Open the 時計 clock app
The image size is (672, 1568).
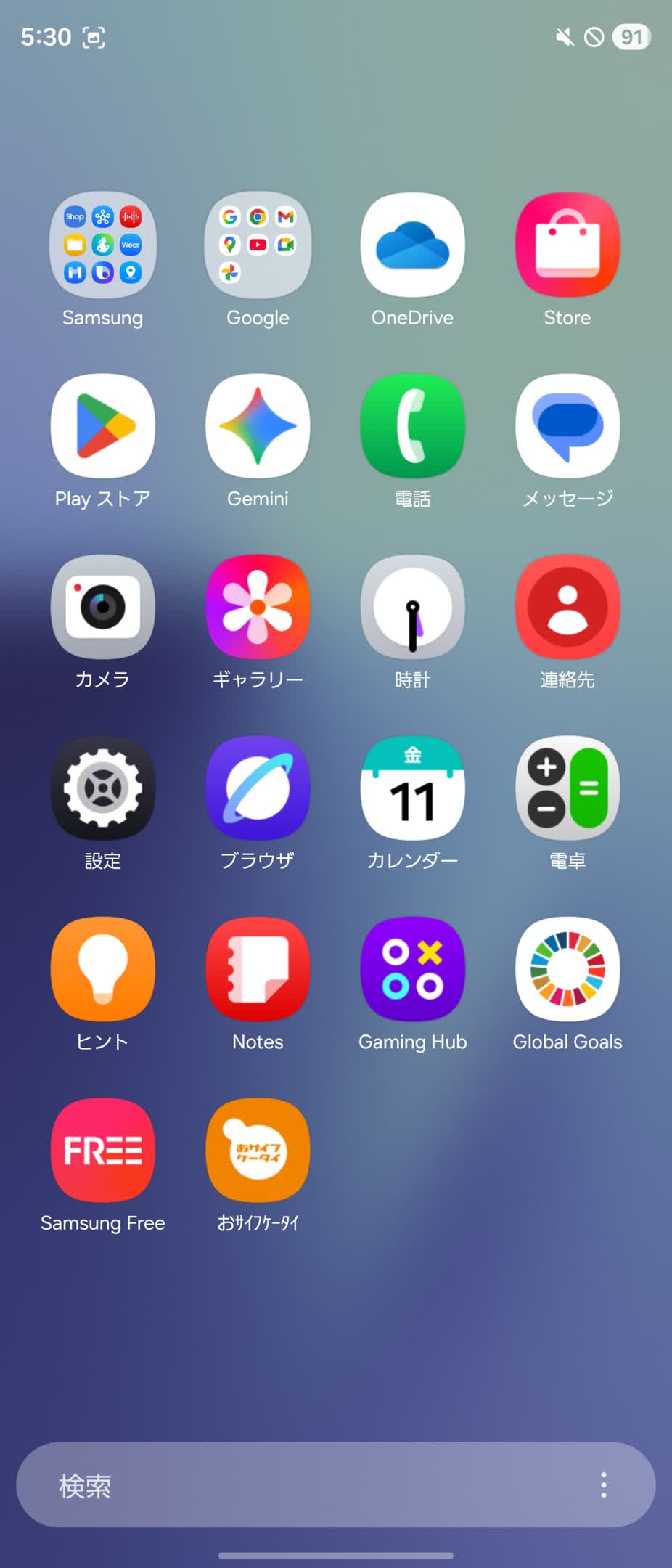click(x=412, y=607)
